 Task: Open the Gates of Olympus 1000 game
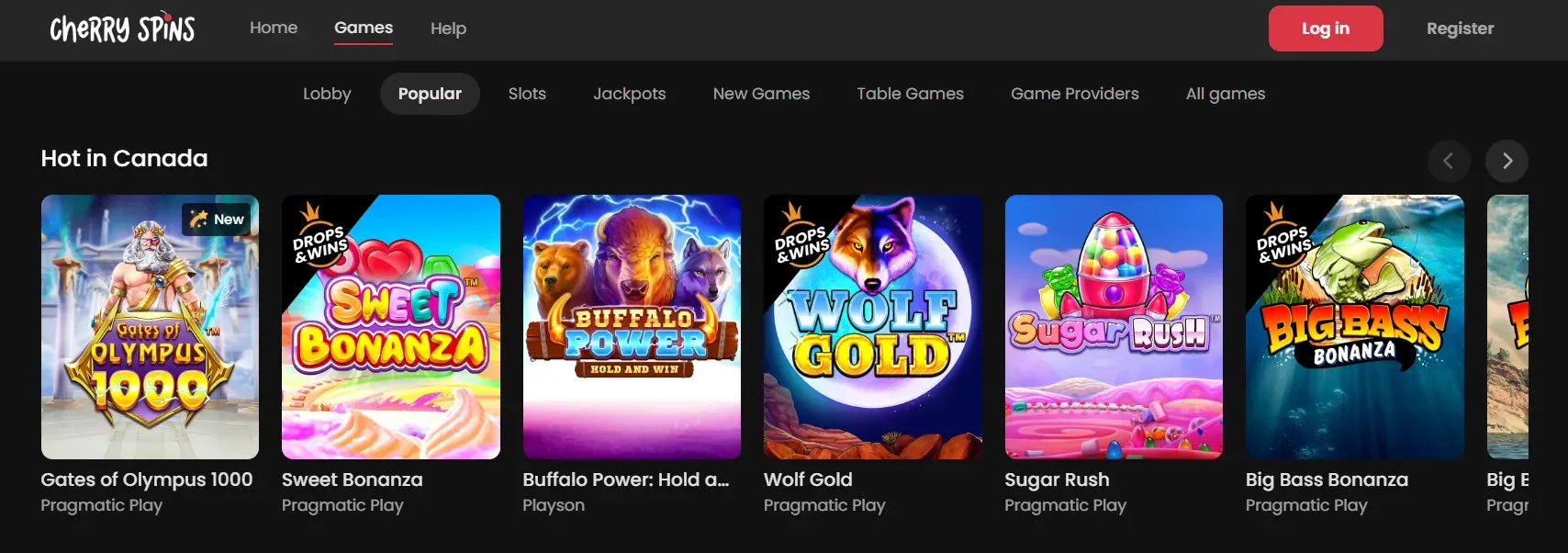tap(150, 326)
